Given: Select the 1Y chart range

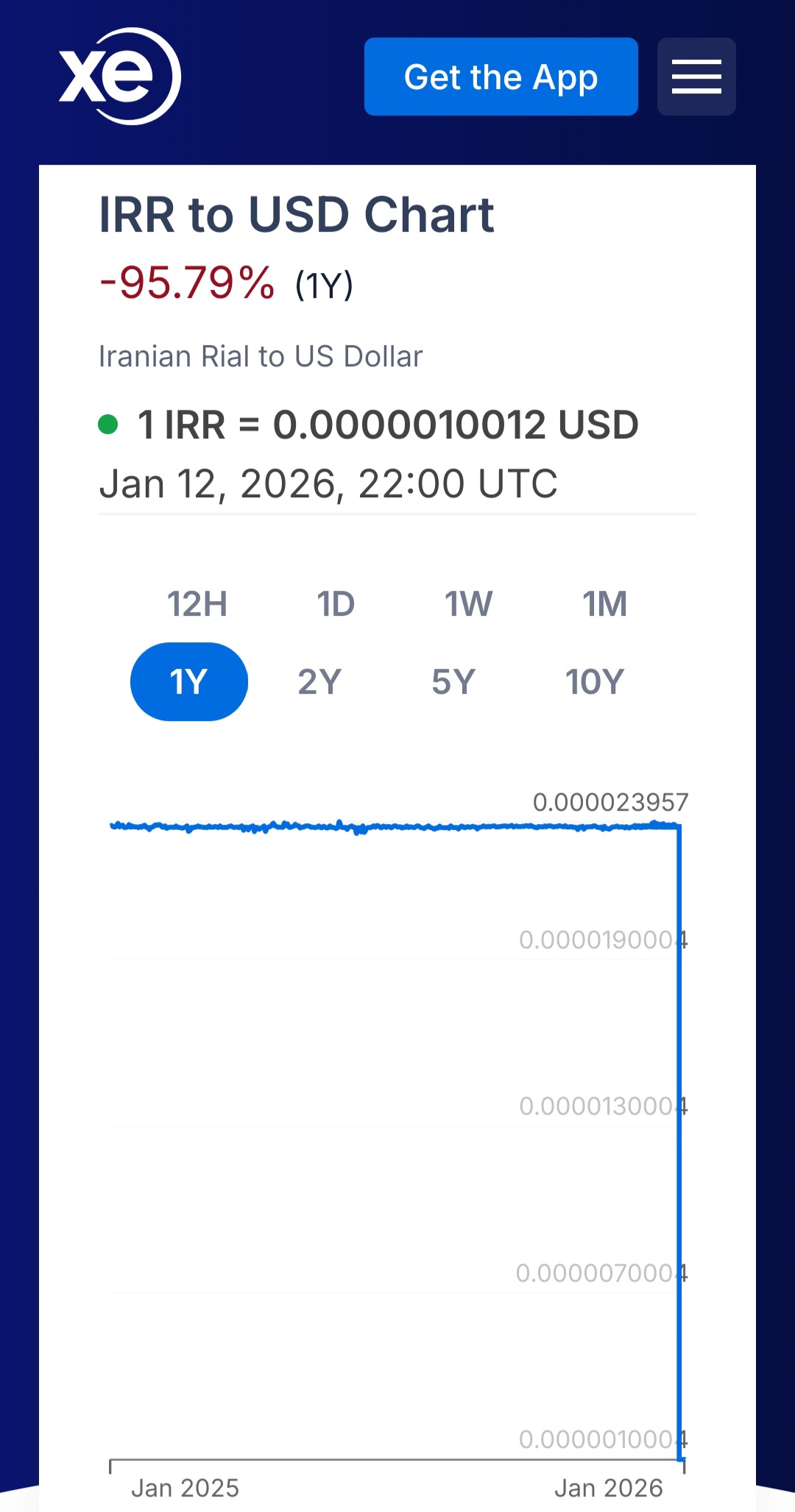Looking at the screenshot, I should point(188,682).
